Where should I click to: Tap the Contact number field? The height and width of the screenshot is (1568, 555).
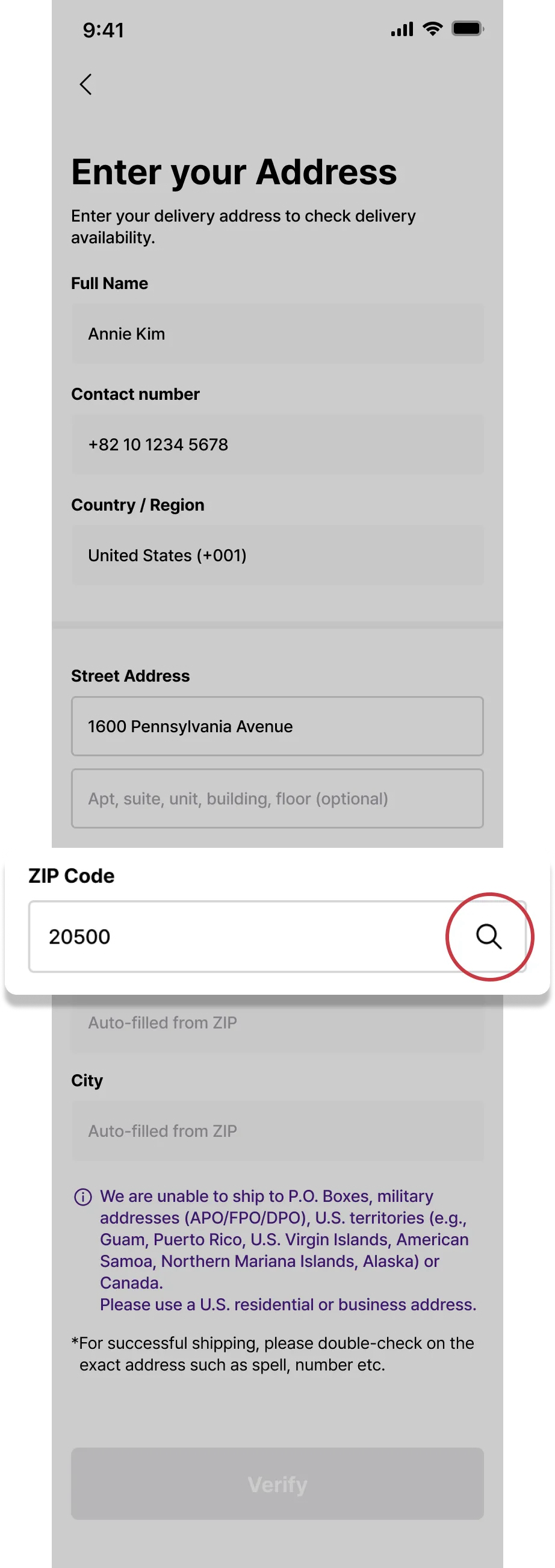pos(277,444)
